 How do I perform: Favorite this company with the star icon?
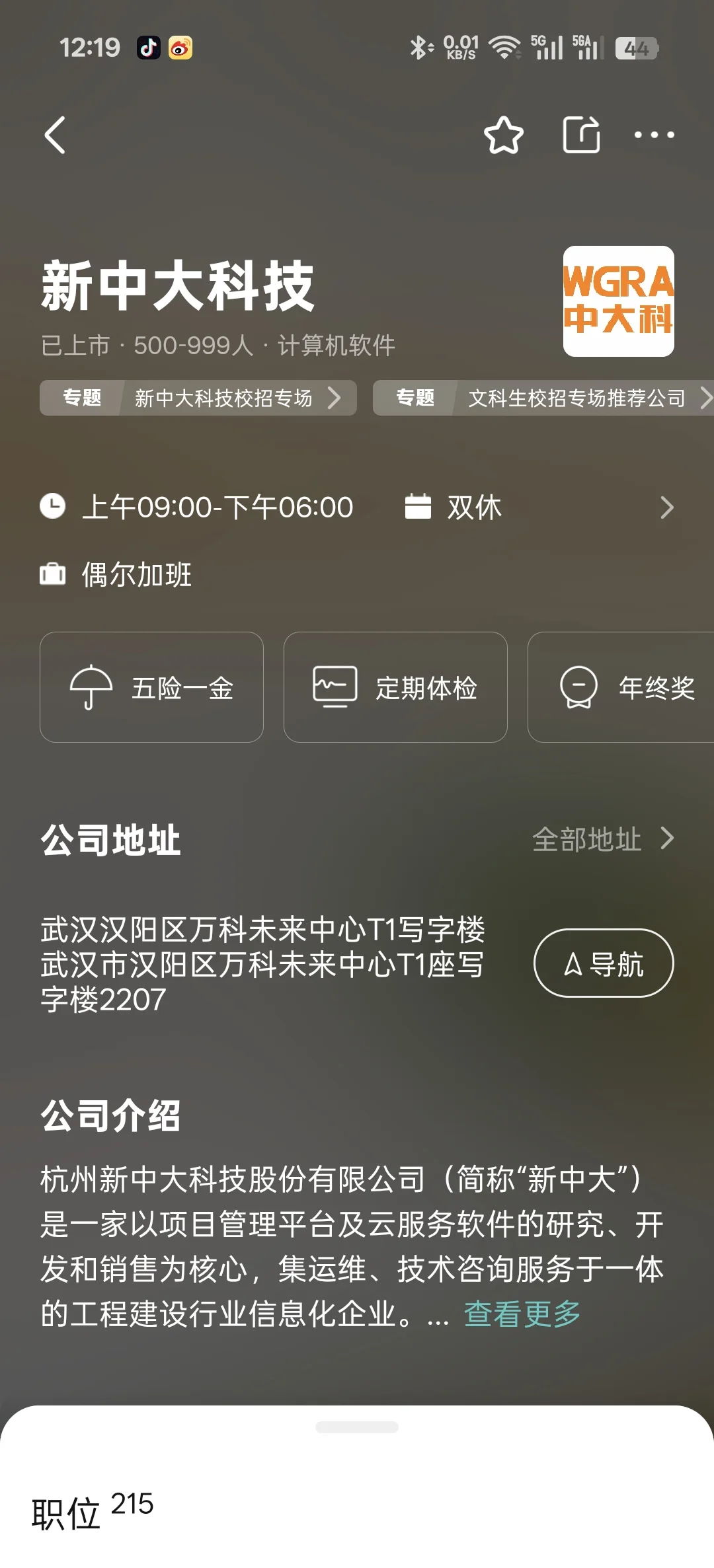pos(504,135)
